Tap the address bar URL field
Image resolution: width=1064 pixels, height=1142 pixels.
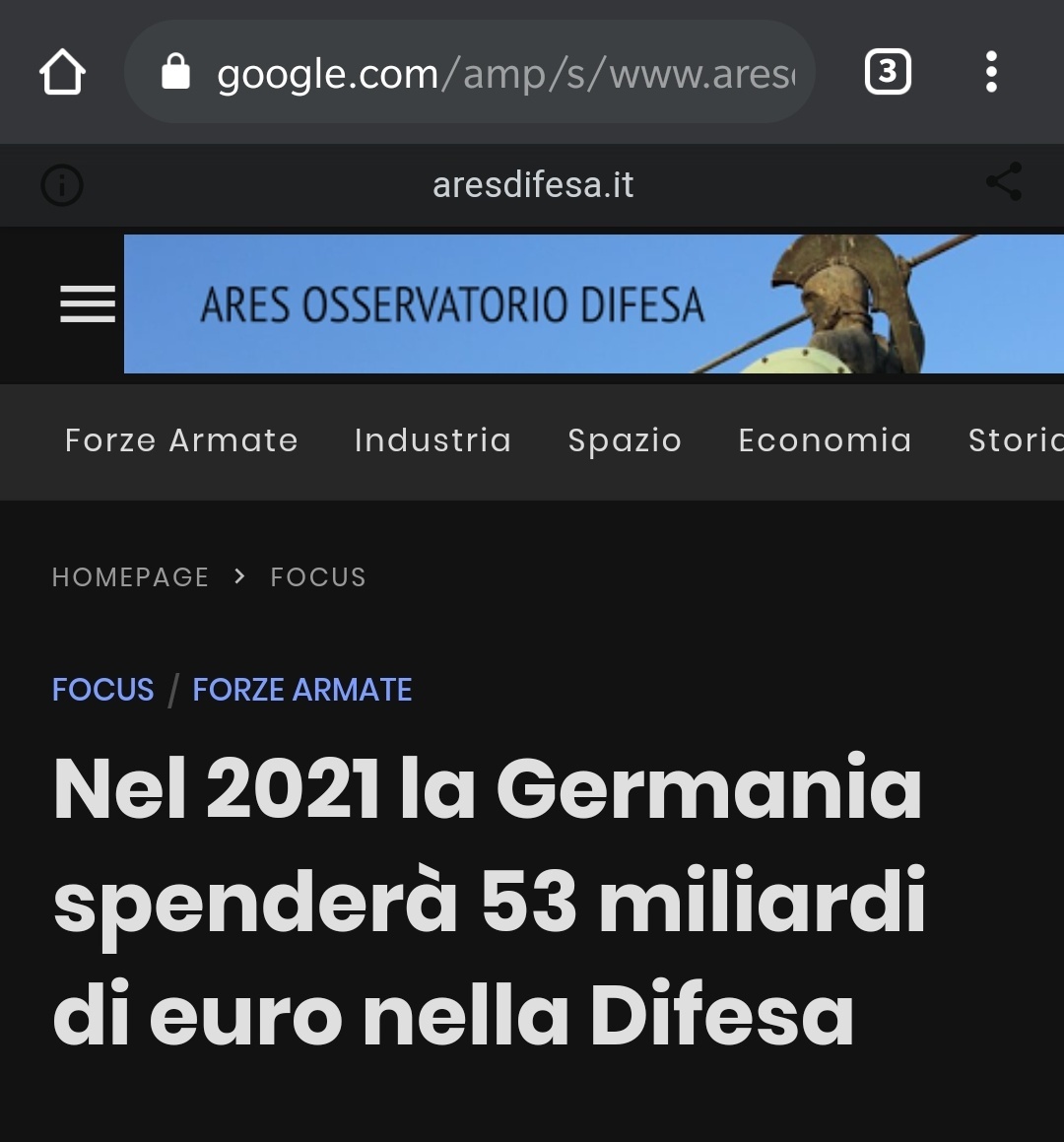(x=493, y=74)
